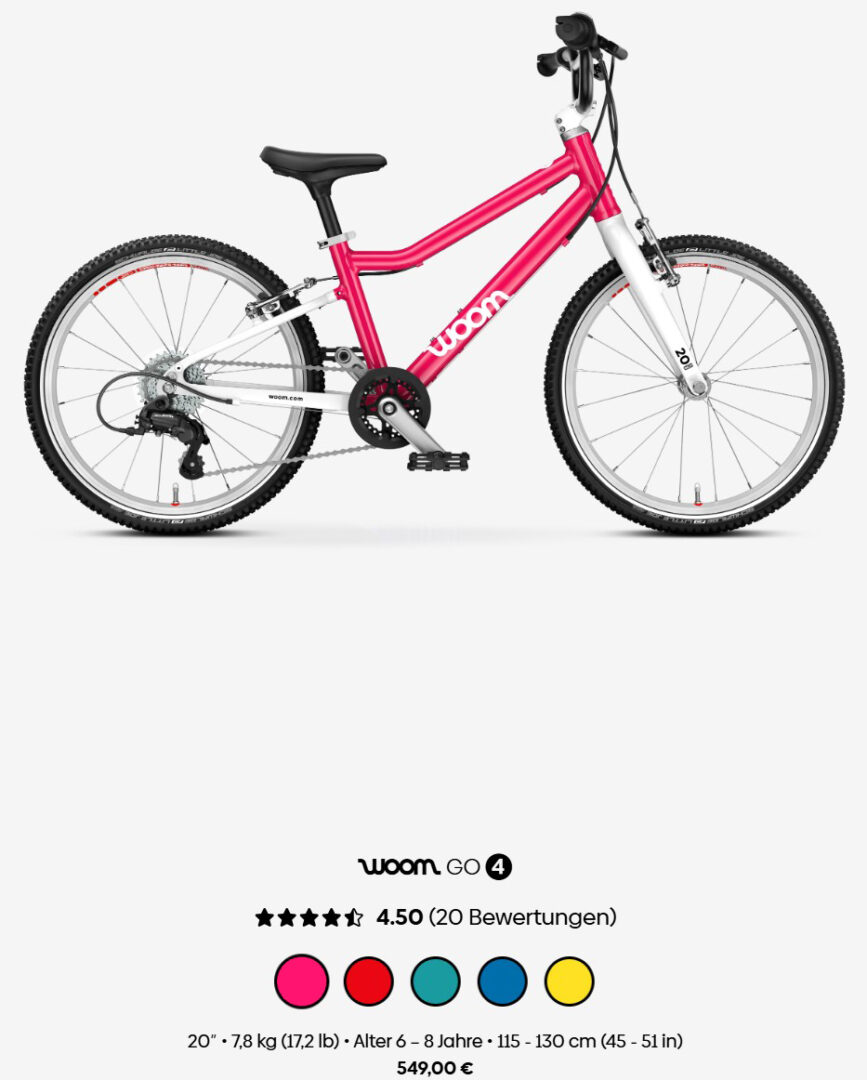This screenshot has width=867, height=1080.
Task: Switch the bike color to blue
Action: (x=502, y=981)
